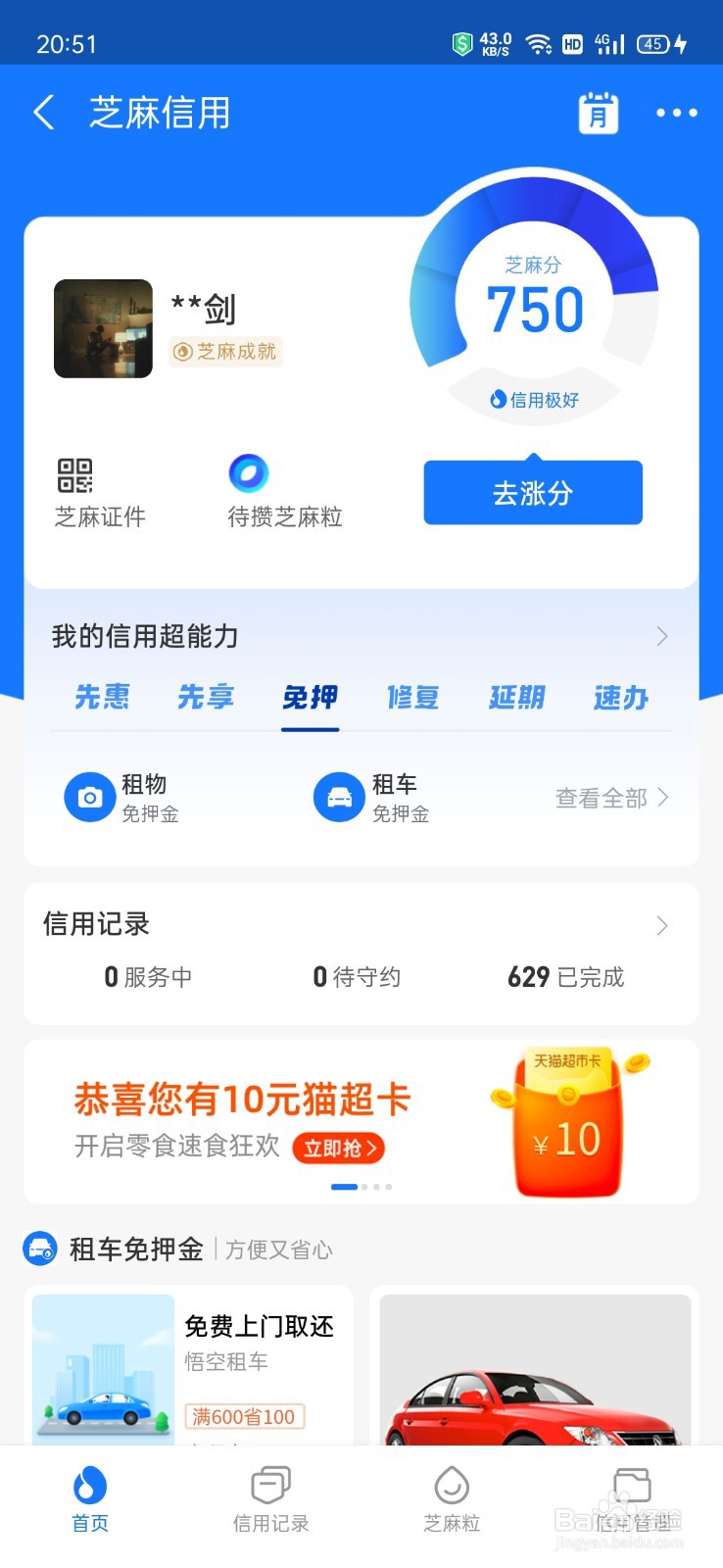The width and height of the screenshot is (723, 1568).
Task: Tap the user avatar photo
Action: click(x=103, y=328)
